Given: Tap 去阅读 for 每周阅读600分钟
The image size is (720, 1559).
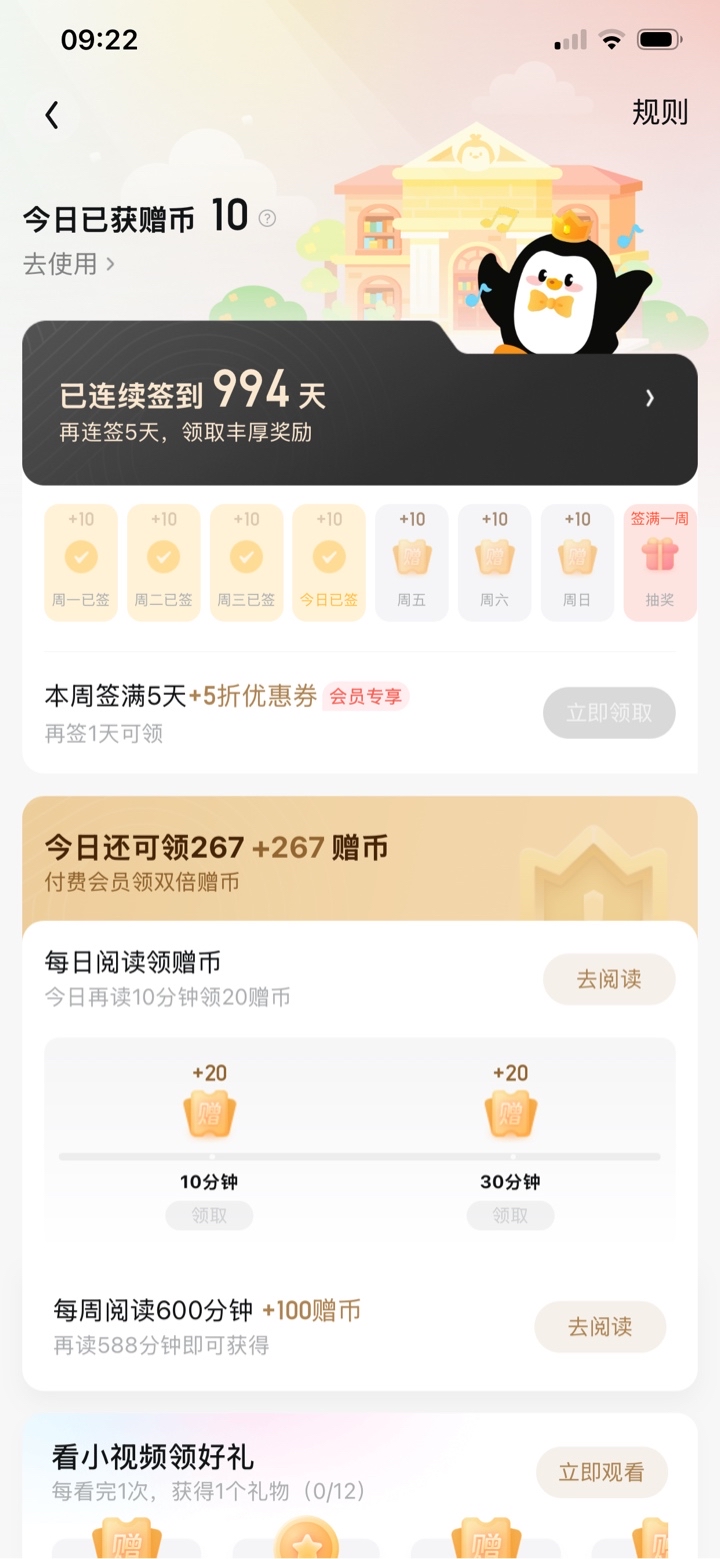Looking at the screenshot, I should [x=600, y=1327].
